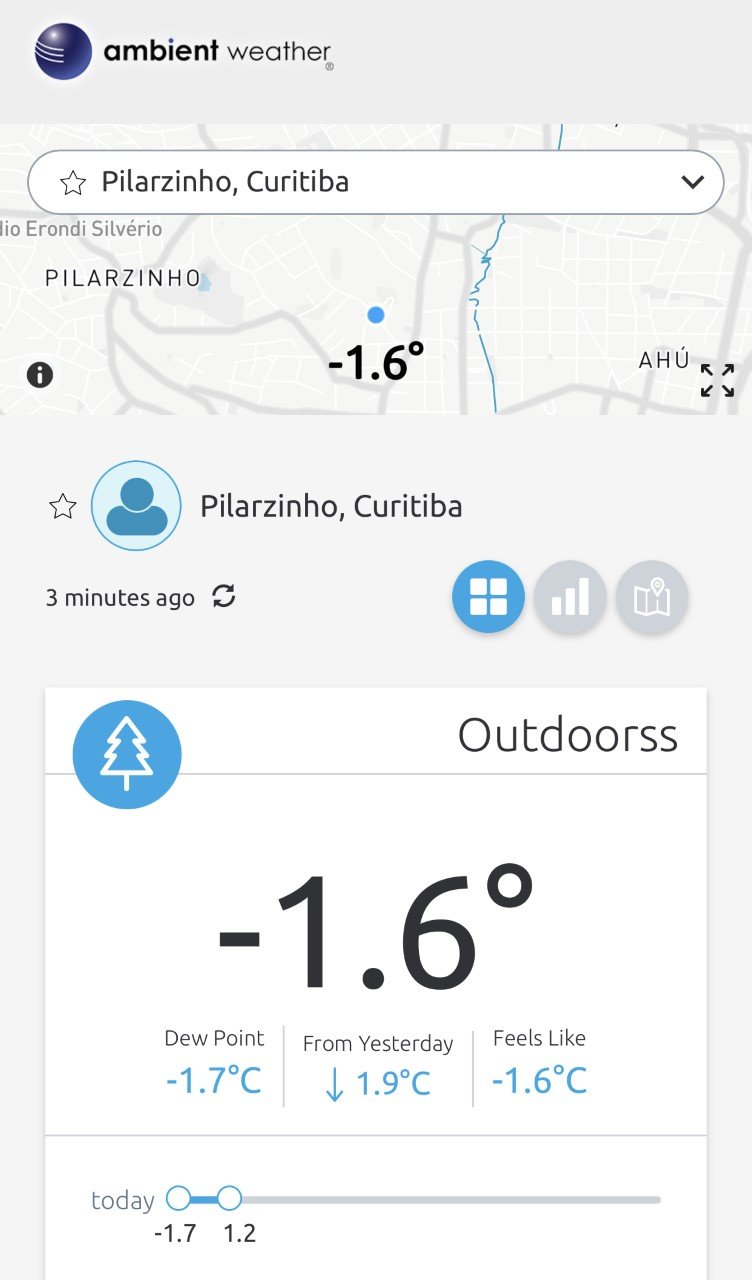Open the station profile avatar
The image size is (752, 1280).
[x=136, y=506]
